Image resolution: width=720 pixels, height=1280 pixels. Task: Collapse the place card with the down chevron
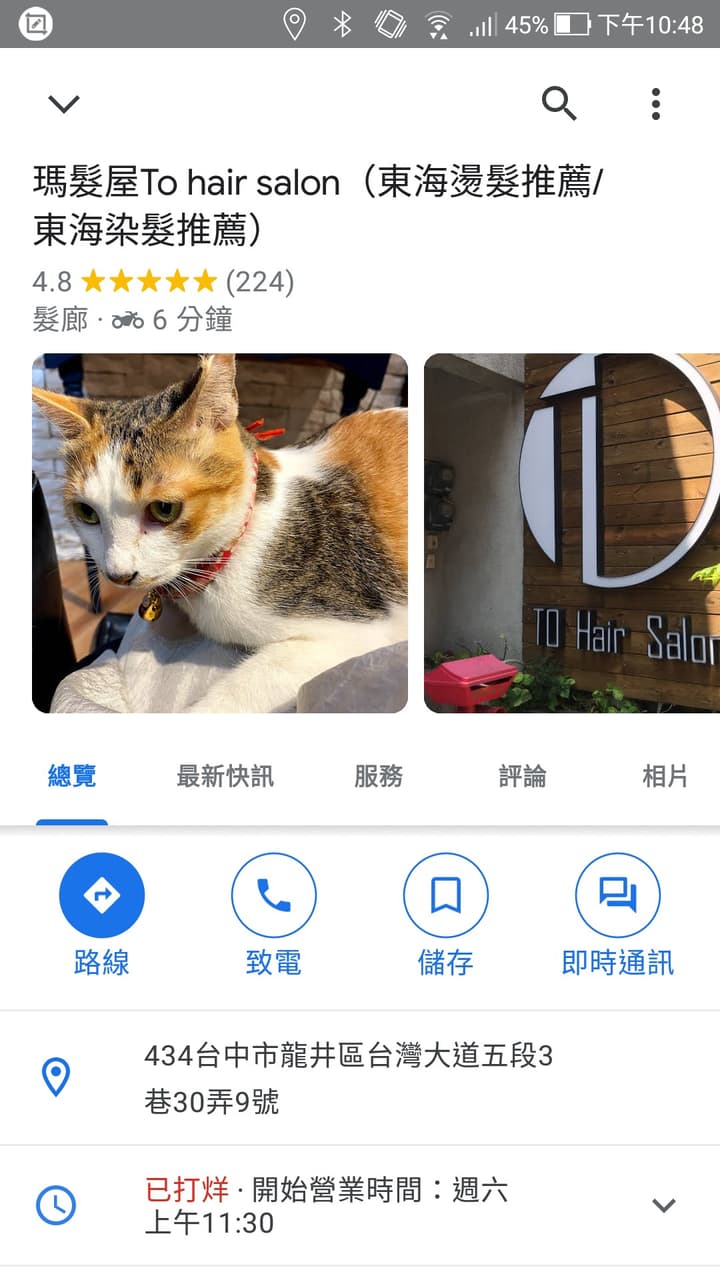(x=64, y=104)
